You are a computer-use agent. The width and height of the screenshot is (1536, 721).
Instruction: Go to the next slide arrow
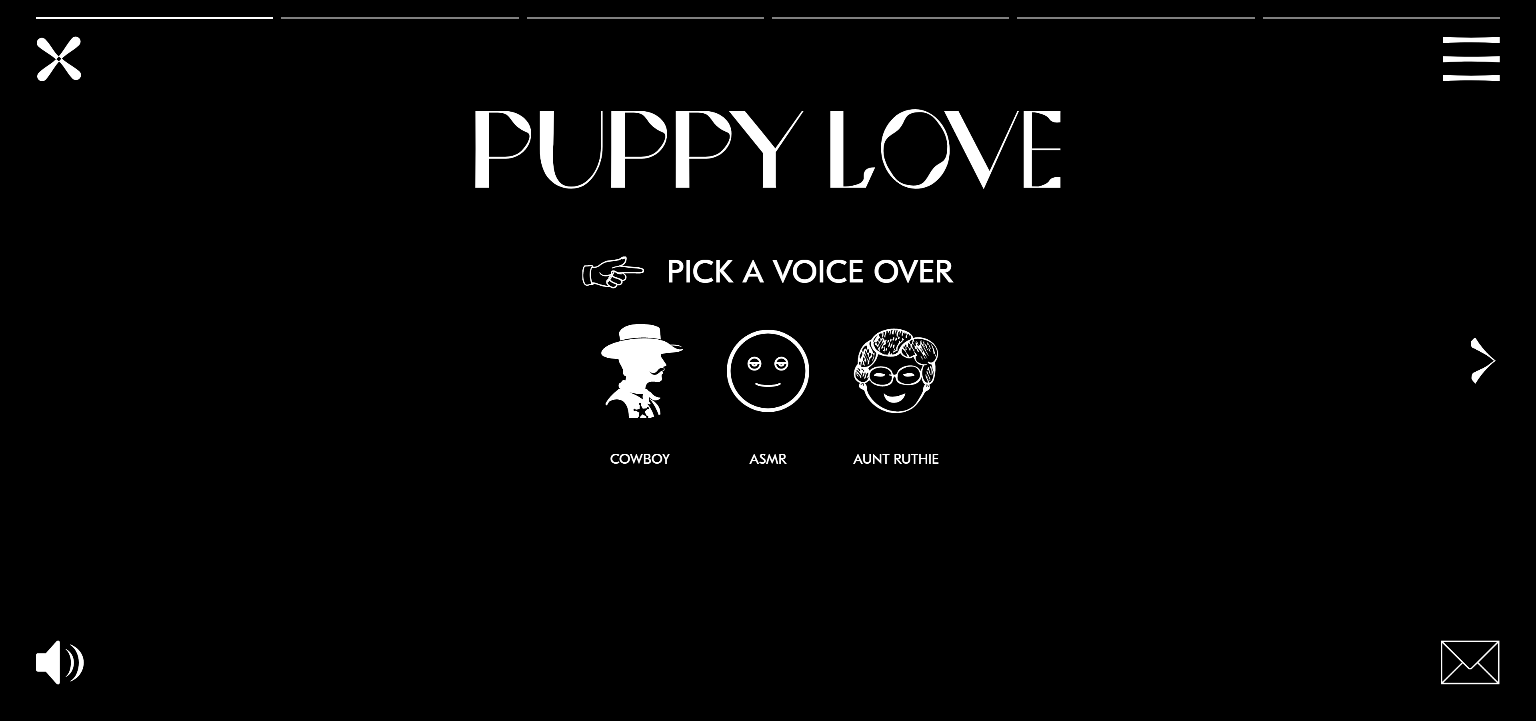[x=1482, y=360]
